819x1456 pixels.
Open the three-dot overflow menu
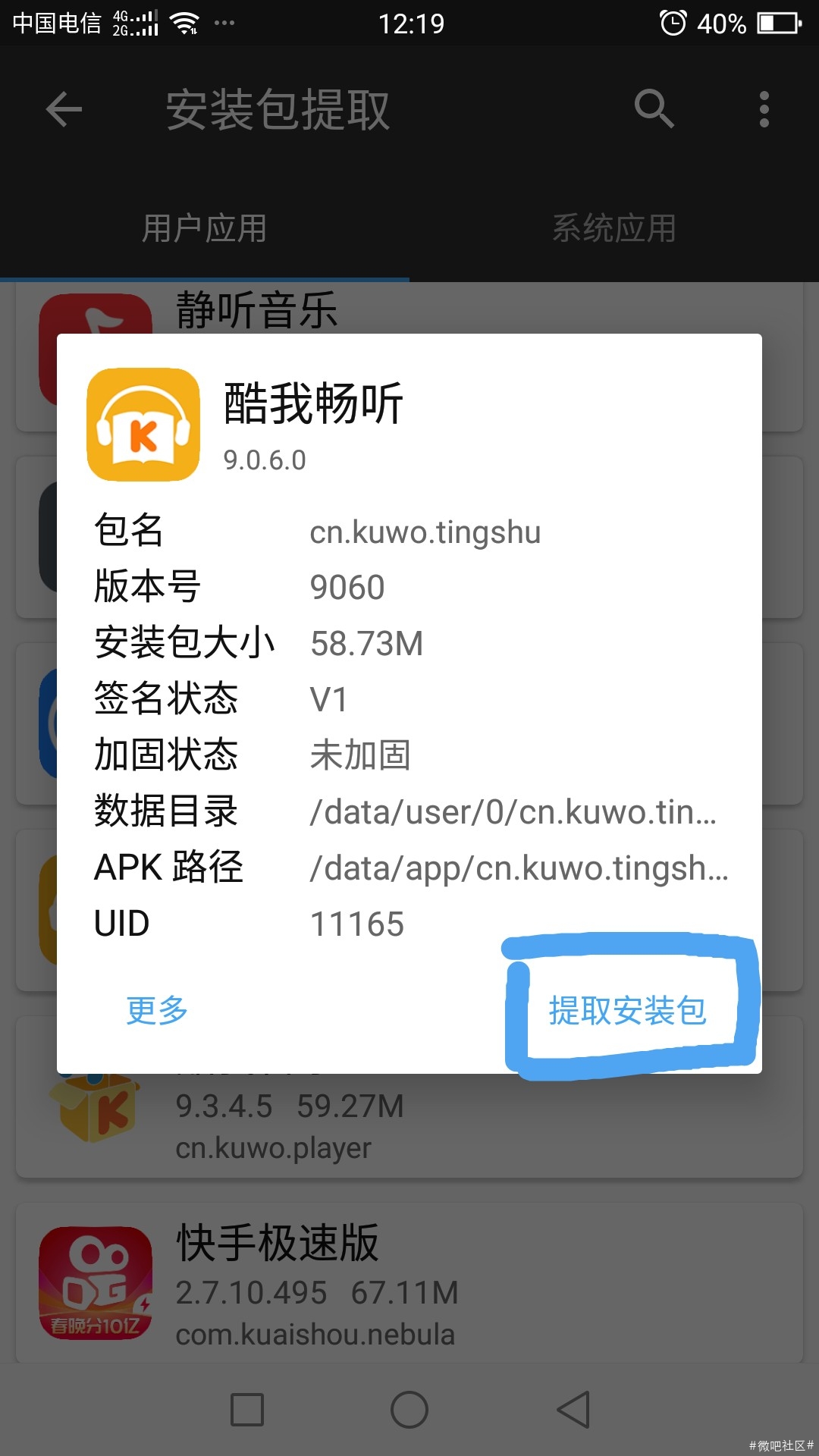[764, 109]
